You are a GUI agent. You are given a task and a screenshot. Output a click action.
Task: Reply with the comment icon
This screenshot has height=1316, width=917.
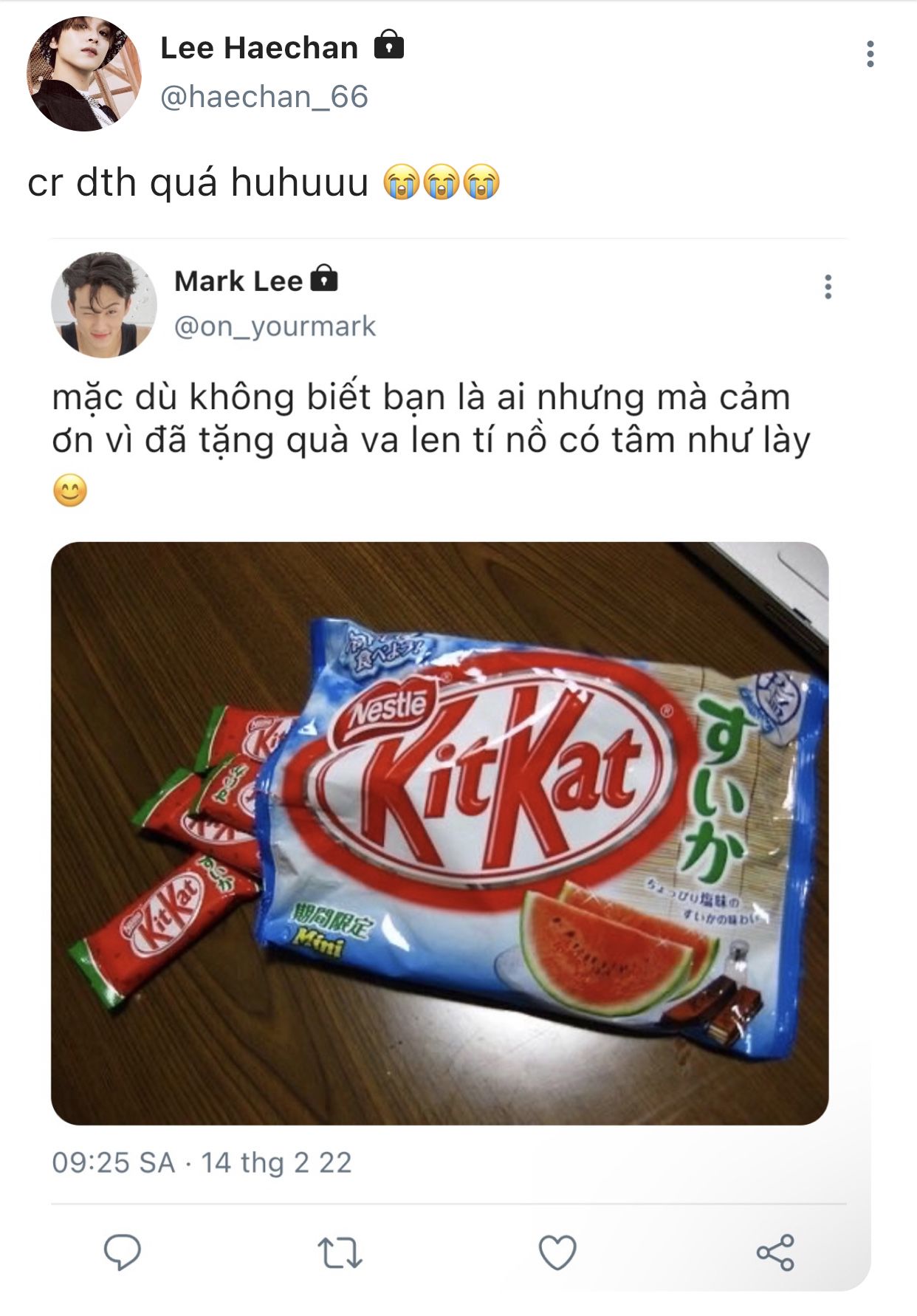point(122,1252)
